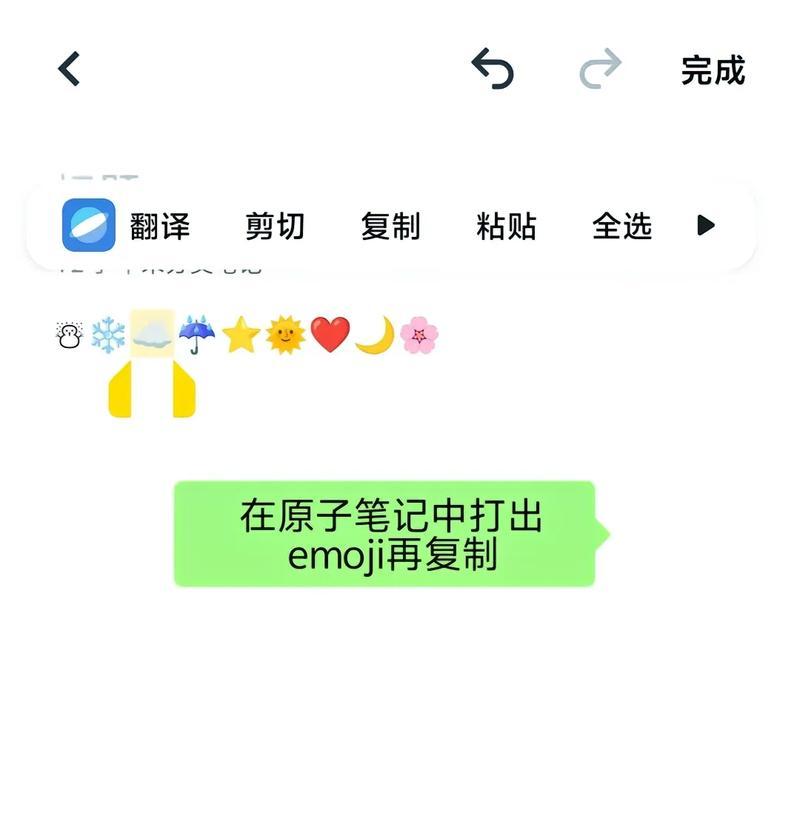Finish editing with 完成

click(x=713, y=70)
